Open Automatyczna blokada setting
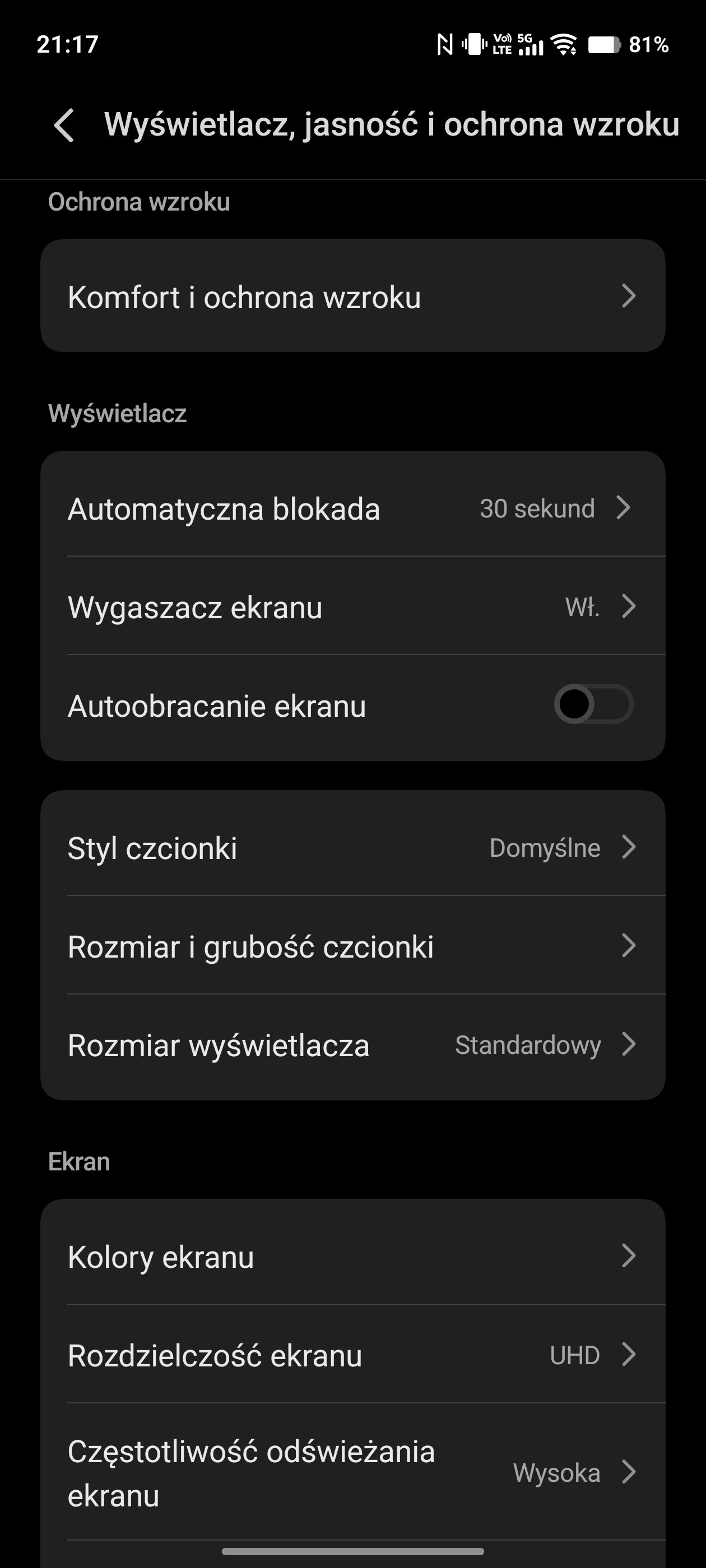This screenshot has height=1568, width=706. 352,508
